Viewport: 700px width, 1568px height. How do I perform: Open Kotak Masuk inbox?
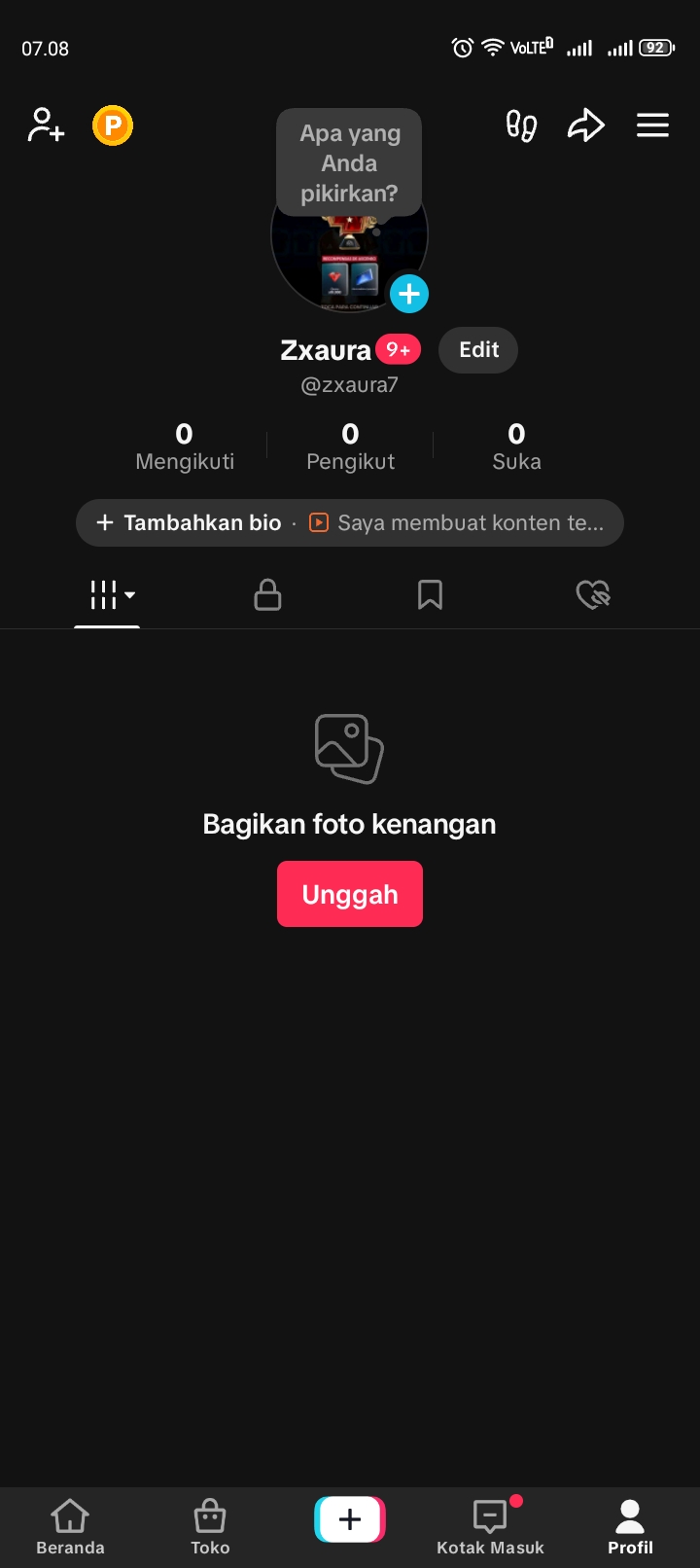click(490, 1527)
